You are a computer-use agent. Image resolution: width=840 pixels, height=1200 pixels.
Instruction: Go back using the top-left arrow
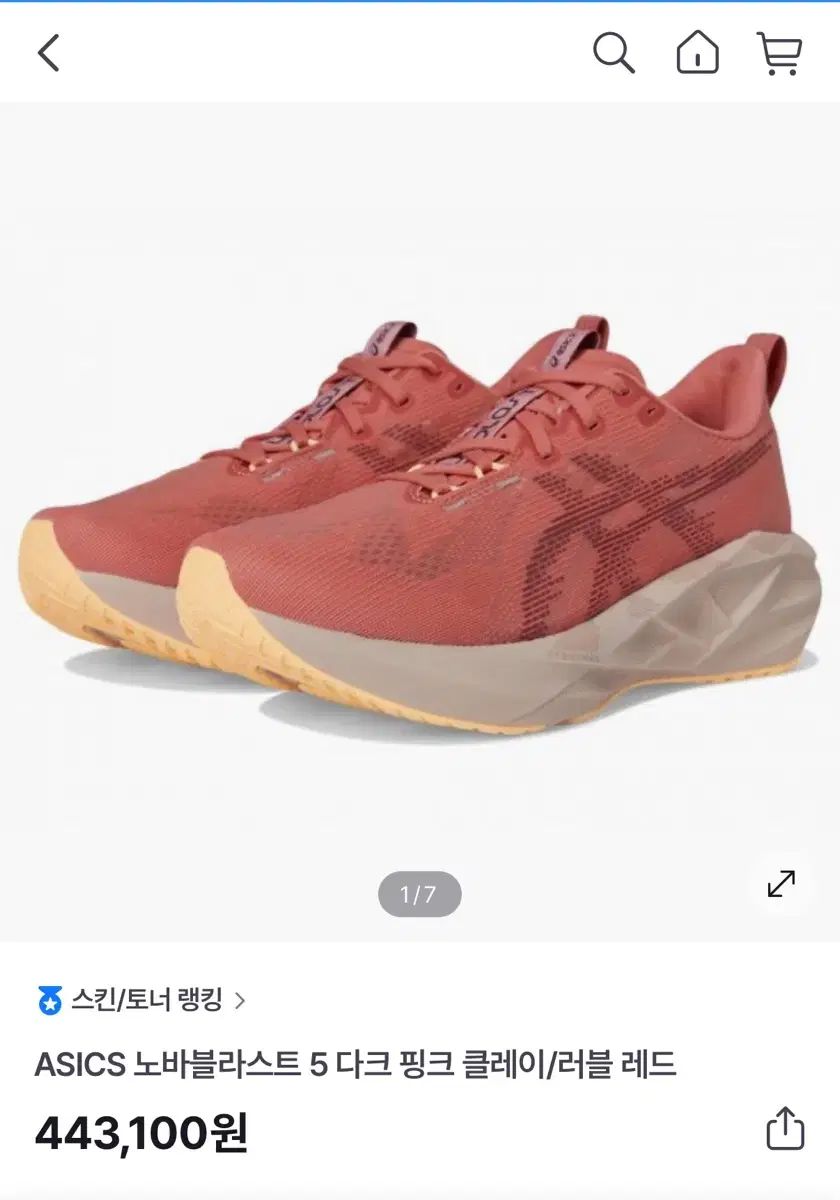[49, 52]
